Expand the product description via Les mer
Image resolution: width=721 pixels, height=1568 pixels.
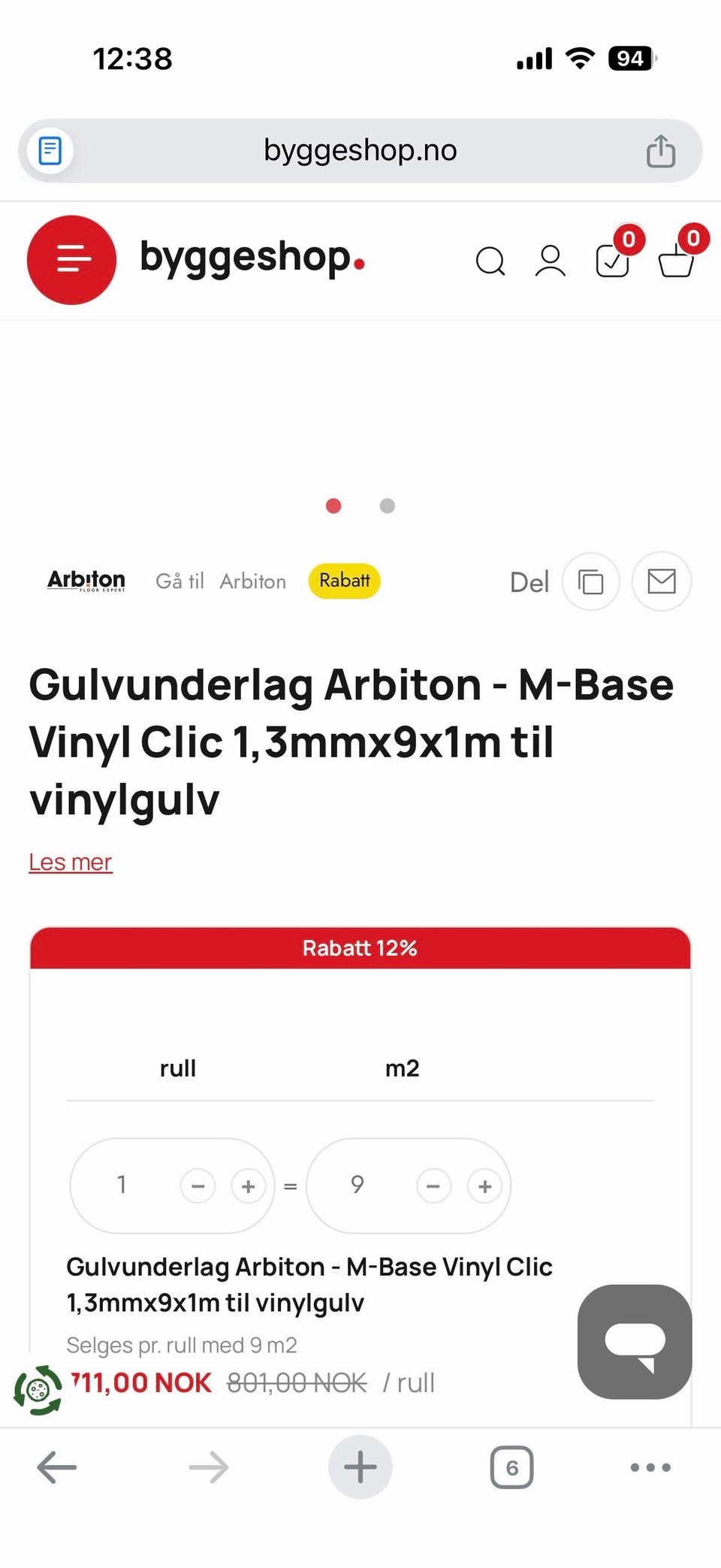pyautogui.click(x=70, y=862)
